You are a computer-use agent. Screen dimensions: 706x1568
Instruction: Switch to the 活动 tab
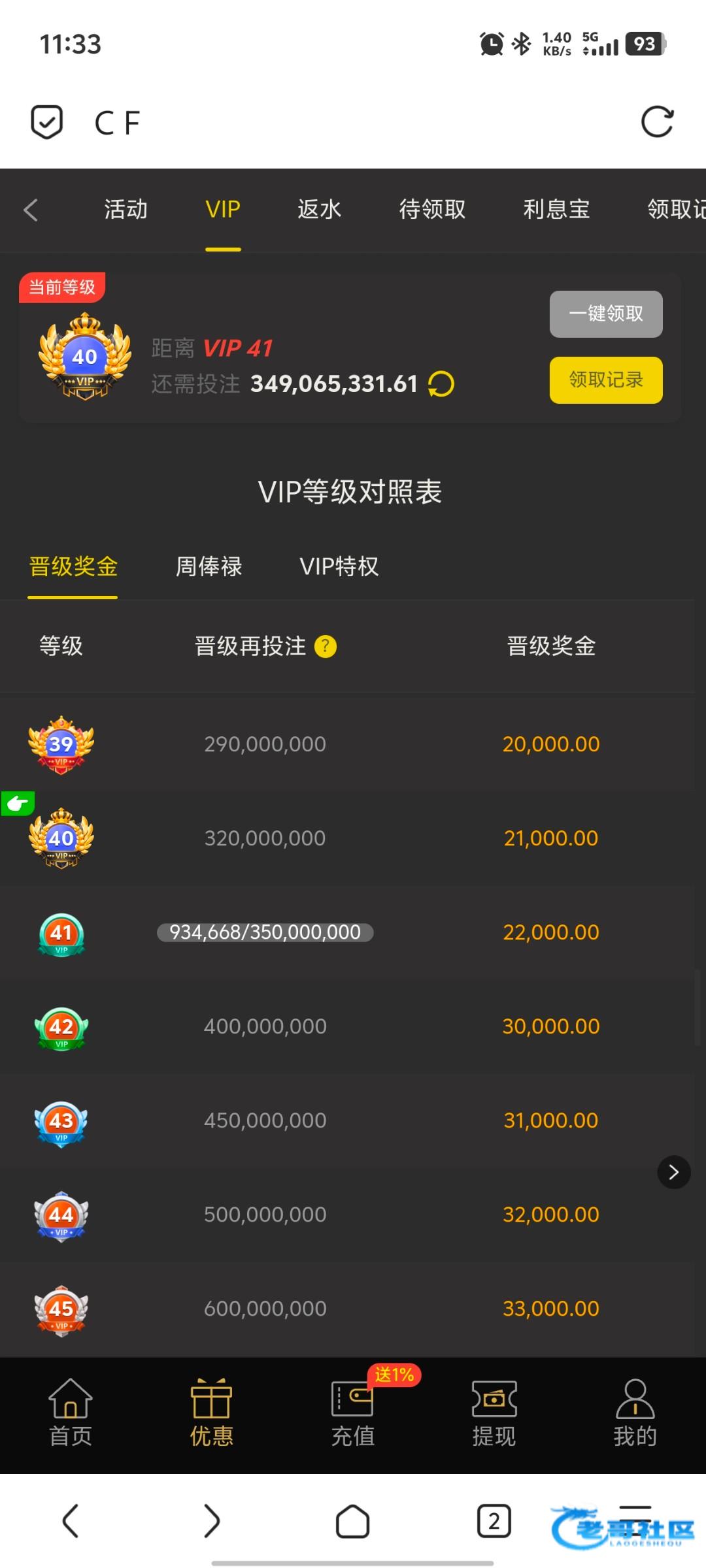click(x=126, y=210)
